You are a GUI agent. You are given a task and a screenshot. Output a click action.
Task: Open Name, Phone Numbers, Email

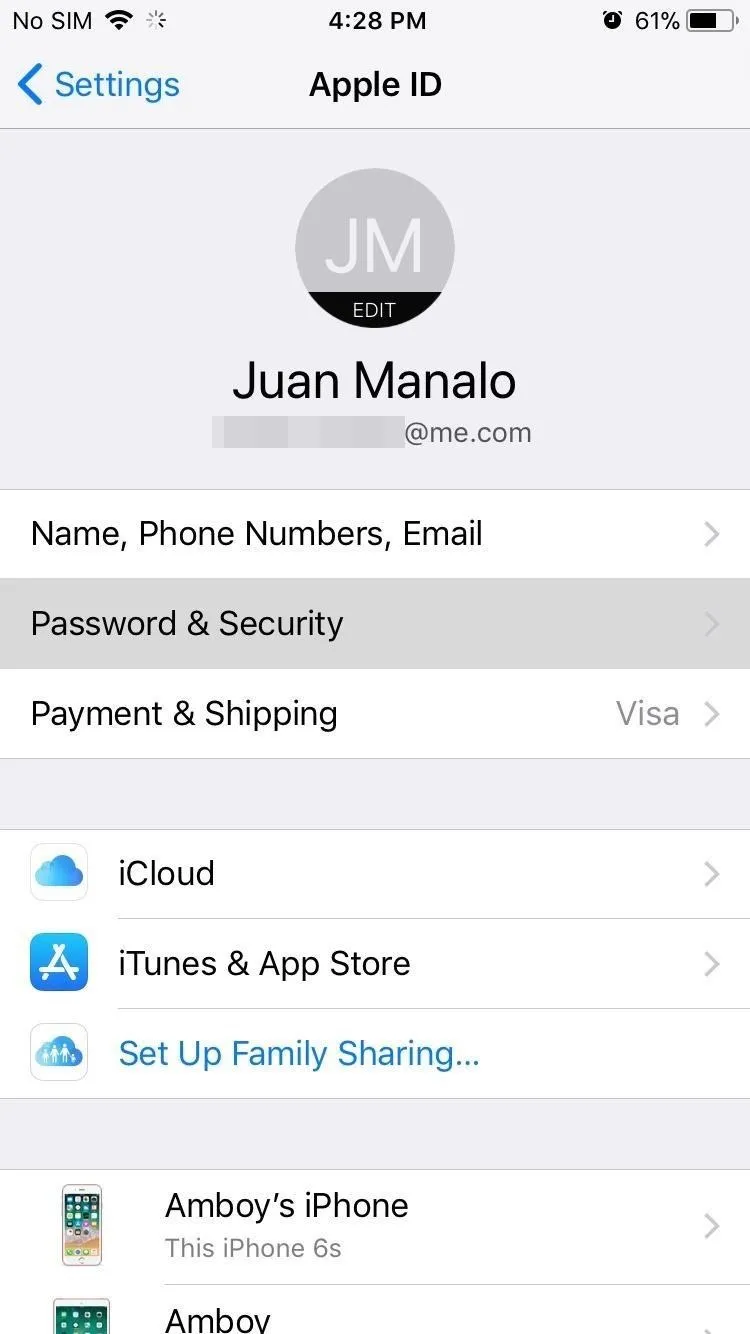point(375,534)
